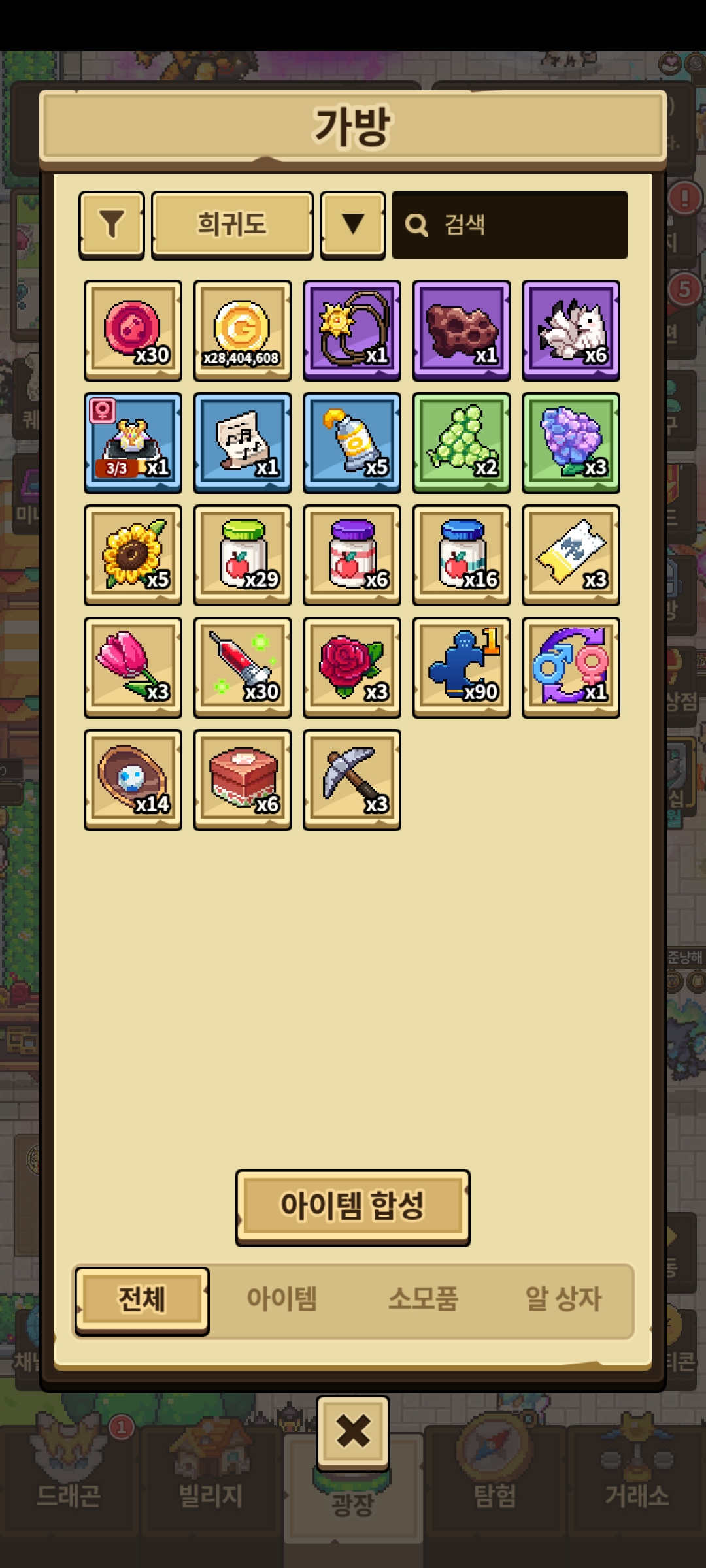Select the red syringe item x30

243,668
